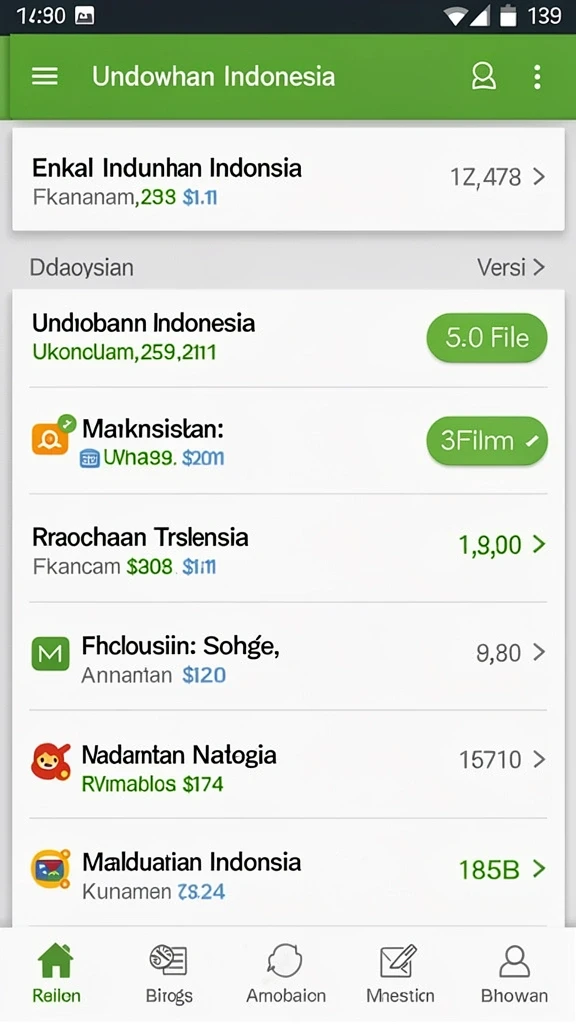This screenshot has height=1024, width=576.
Task: Open the profile icon in the app bar
Action: tap(483, 76)
